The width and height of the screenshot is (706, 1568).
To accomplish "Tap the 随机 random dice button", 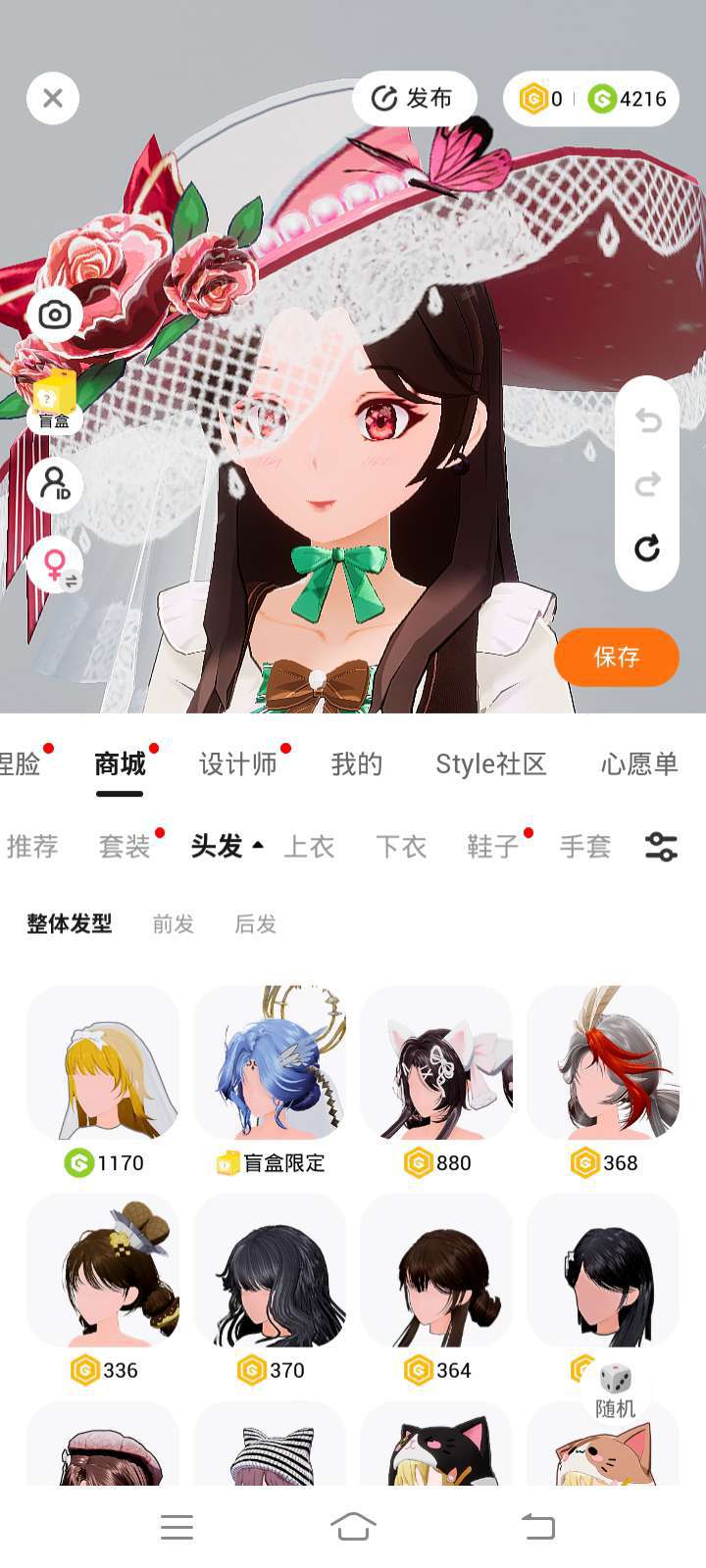I will tap(616, 1390).
